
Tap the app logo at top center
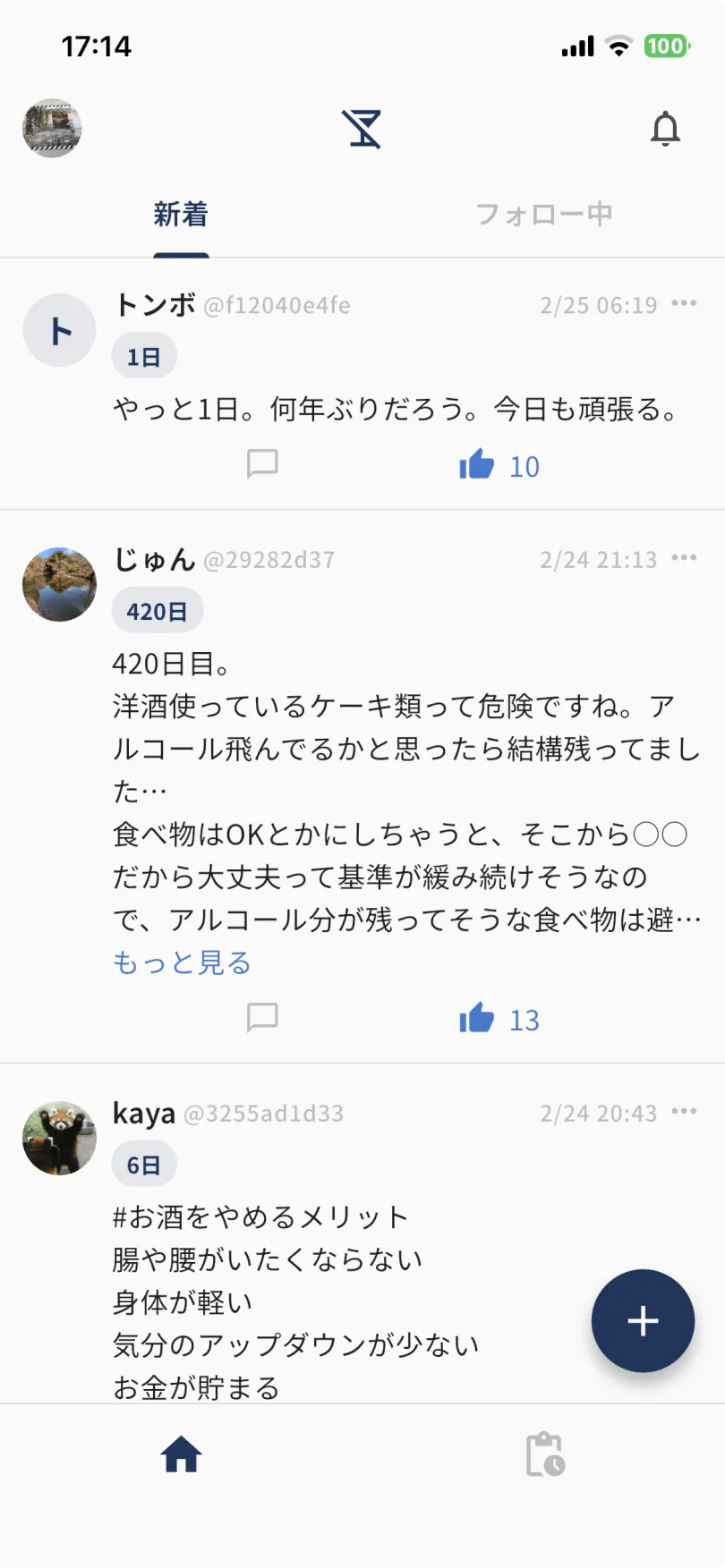click(x=362, y=129)
